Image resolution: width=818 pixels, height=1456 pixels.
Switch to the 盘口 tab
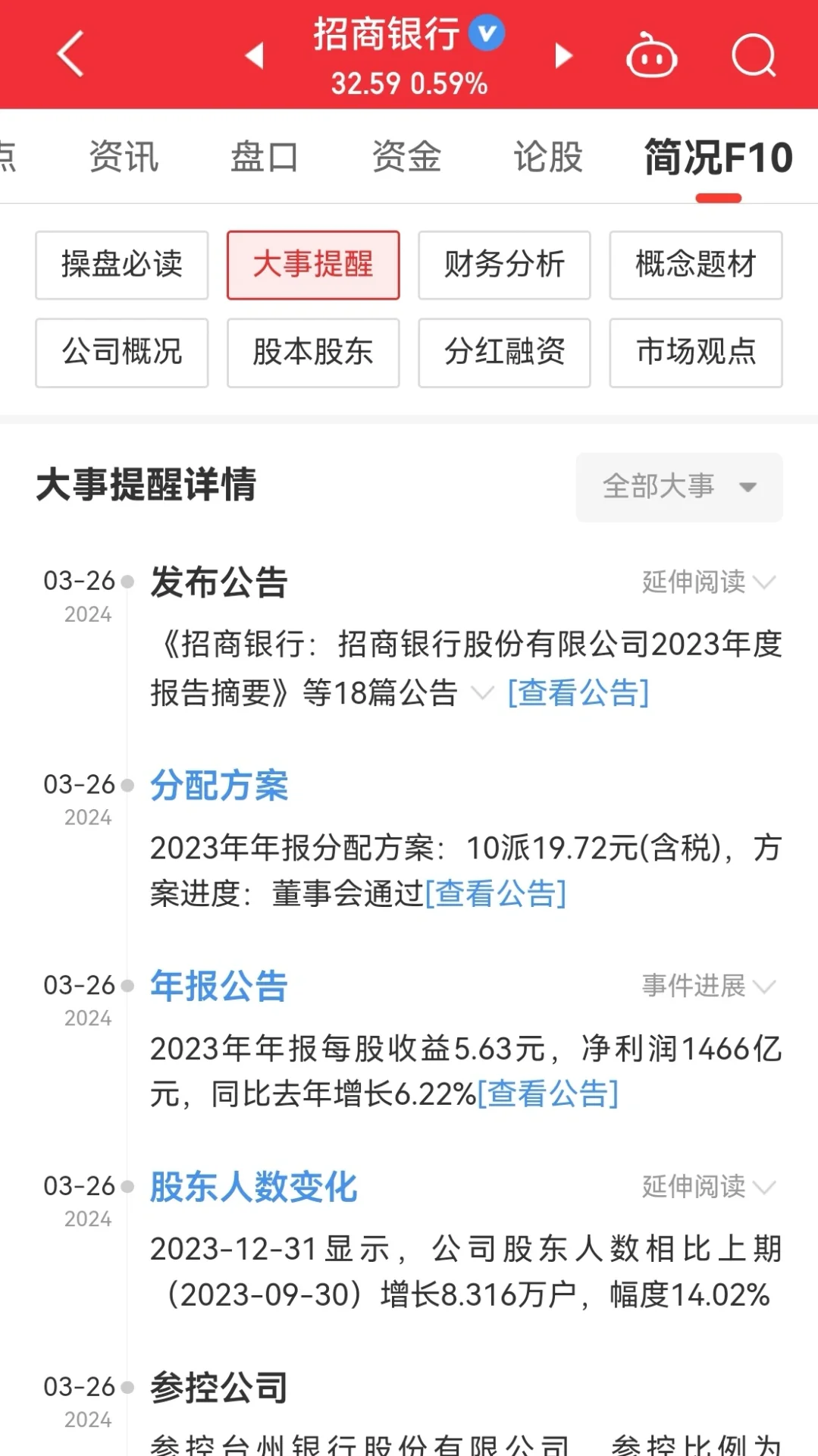click(265, 157)
